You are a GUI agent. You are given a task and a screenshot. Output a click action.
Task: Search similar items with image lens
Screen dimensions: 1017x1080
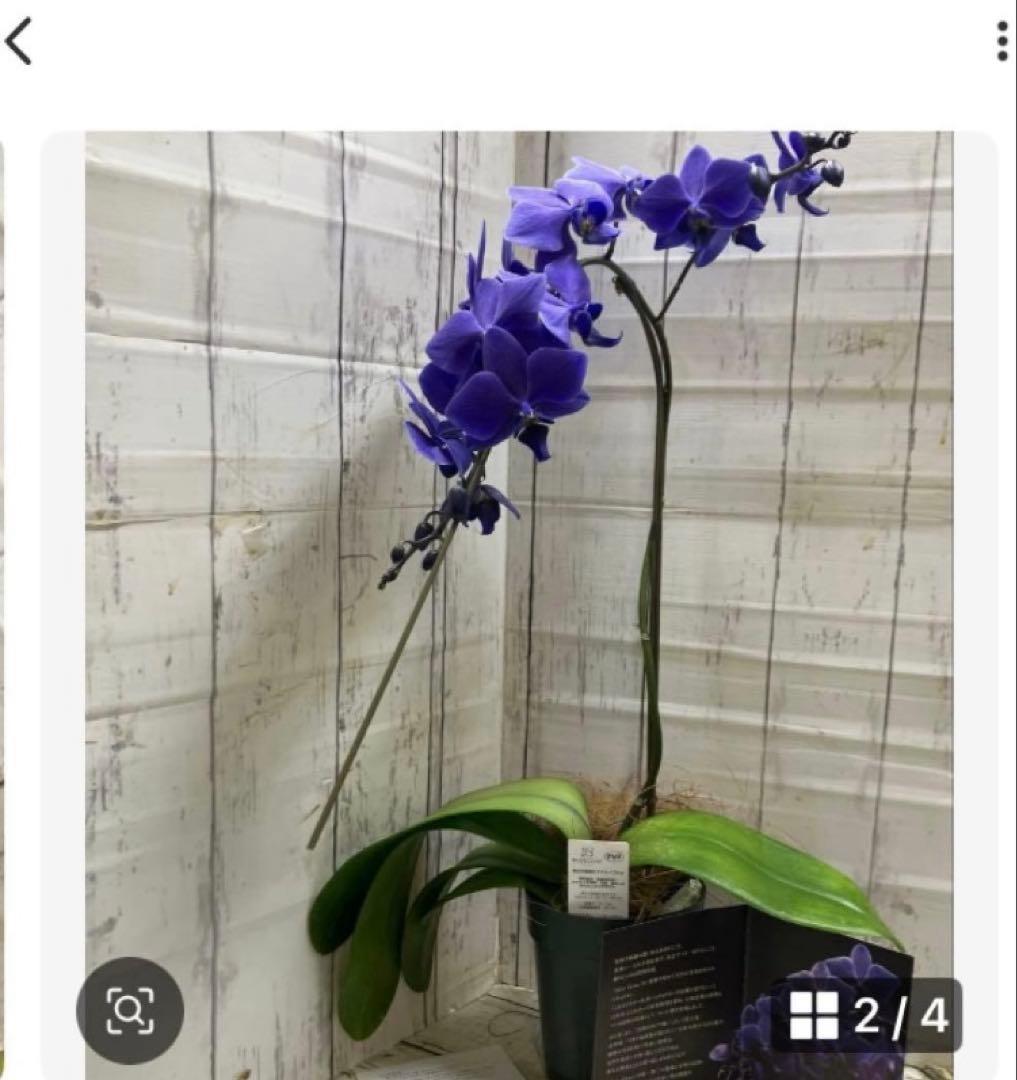[130, 1010]
